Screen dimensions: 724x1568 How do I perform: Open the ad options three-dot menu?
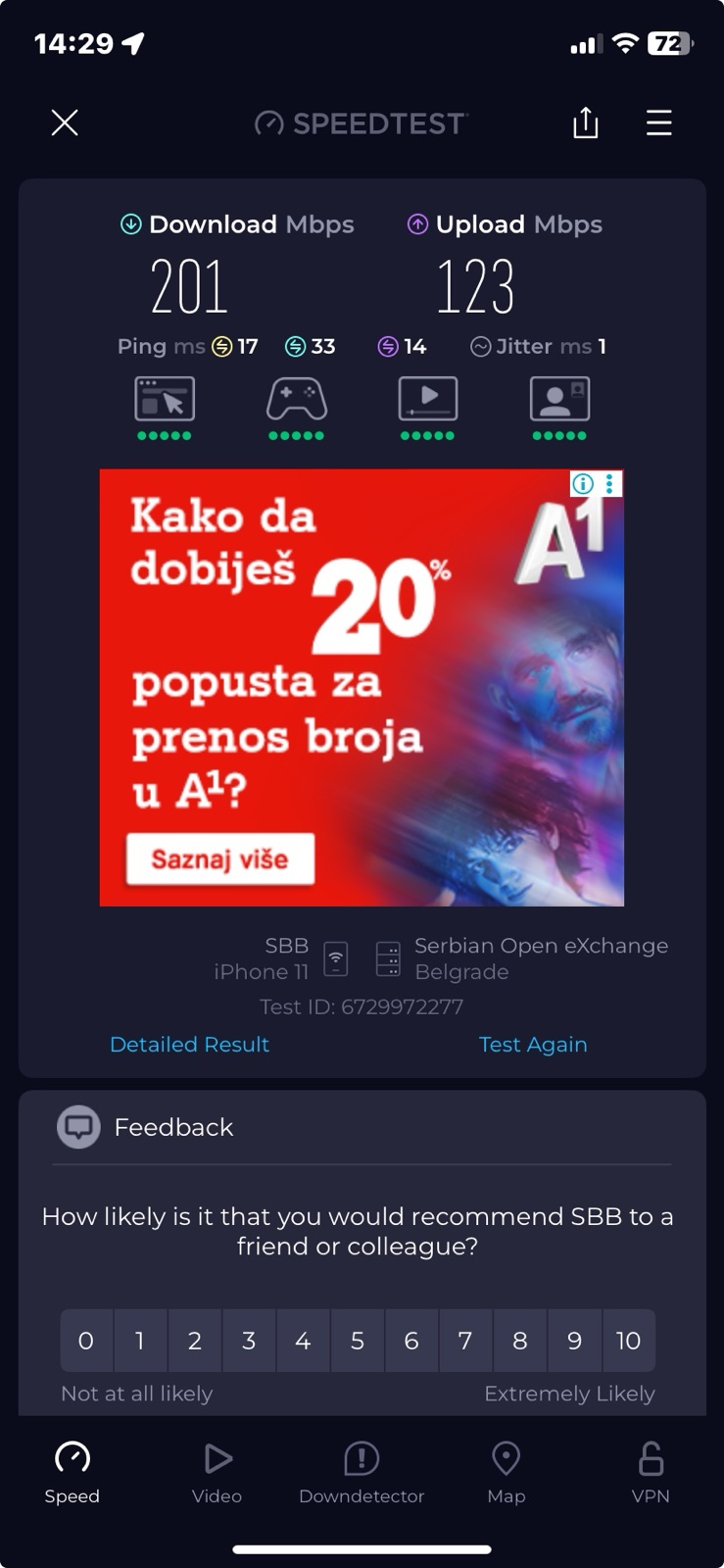[x=609, y=483]
